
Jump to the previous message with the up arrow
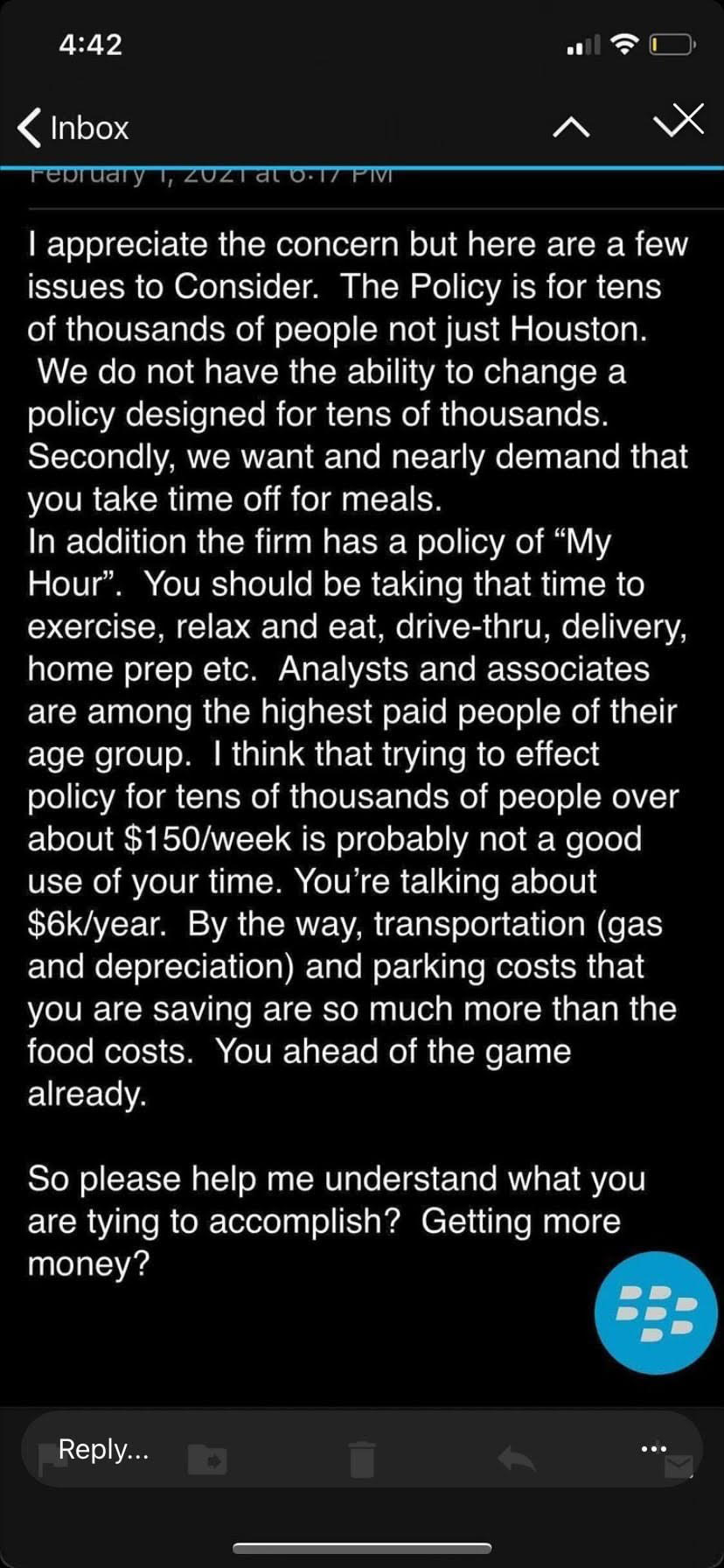click(572, 128)
